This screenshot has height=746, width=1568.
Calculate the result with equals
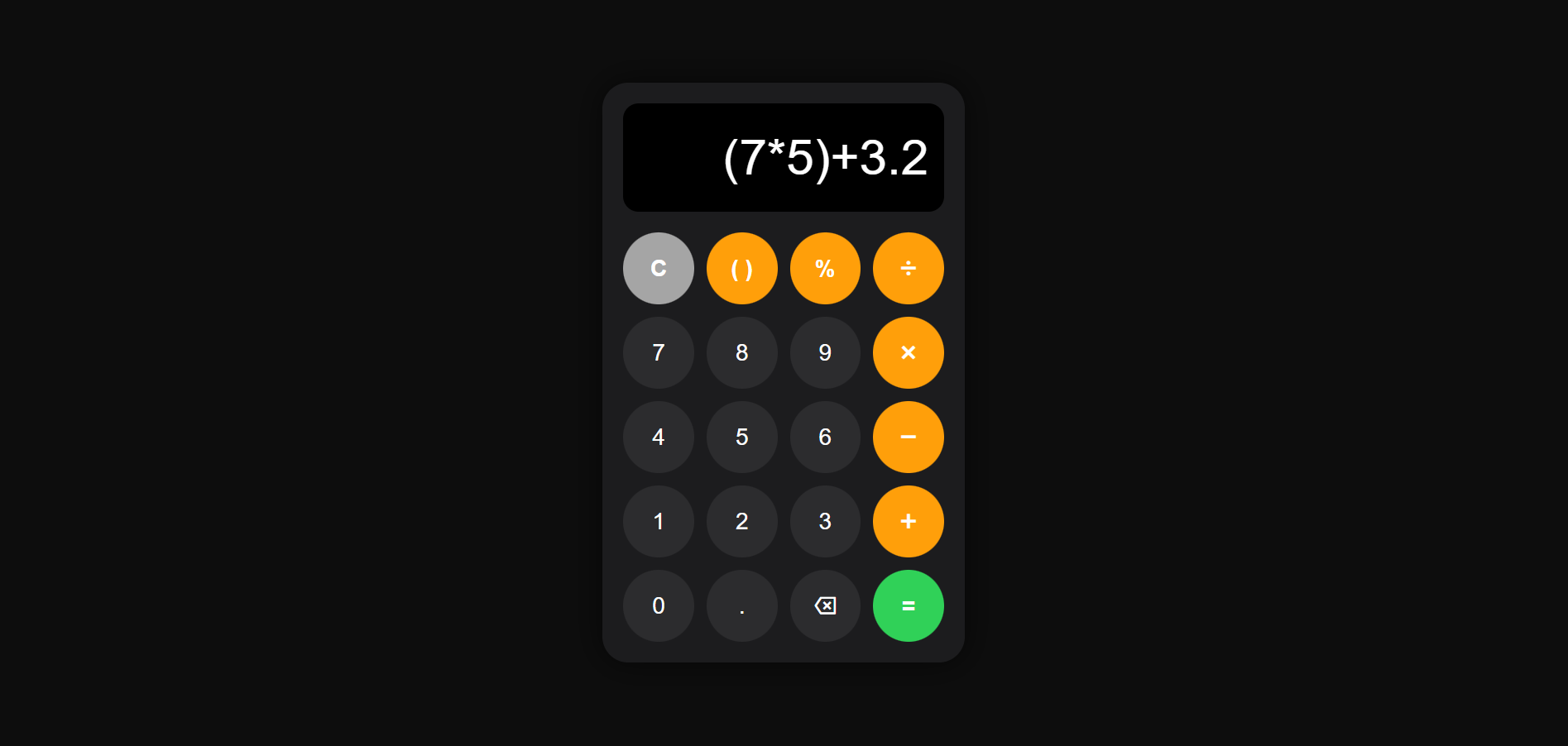coord(908,605)
